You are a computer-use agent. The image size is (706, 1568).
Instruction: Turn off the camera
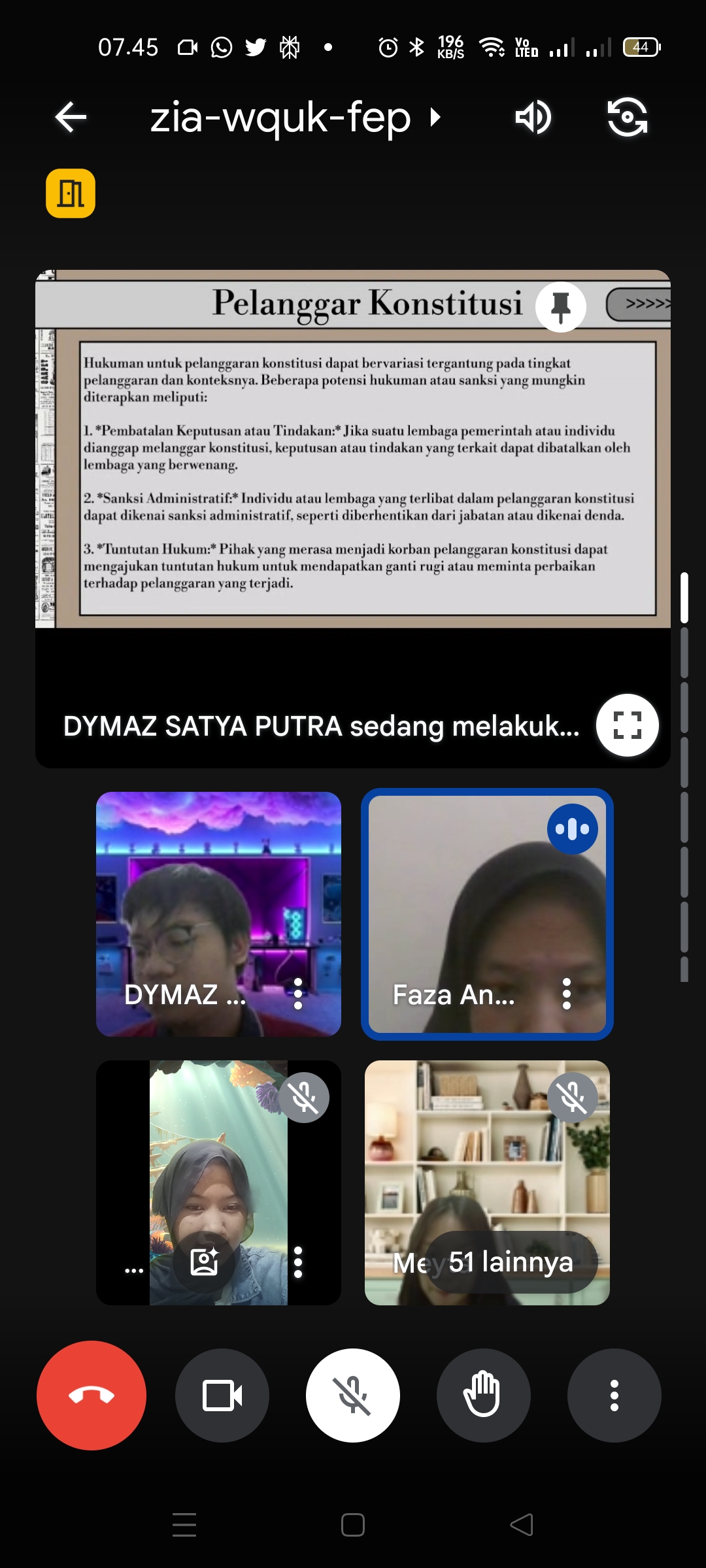[x=222, y=1396]
